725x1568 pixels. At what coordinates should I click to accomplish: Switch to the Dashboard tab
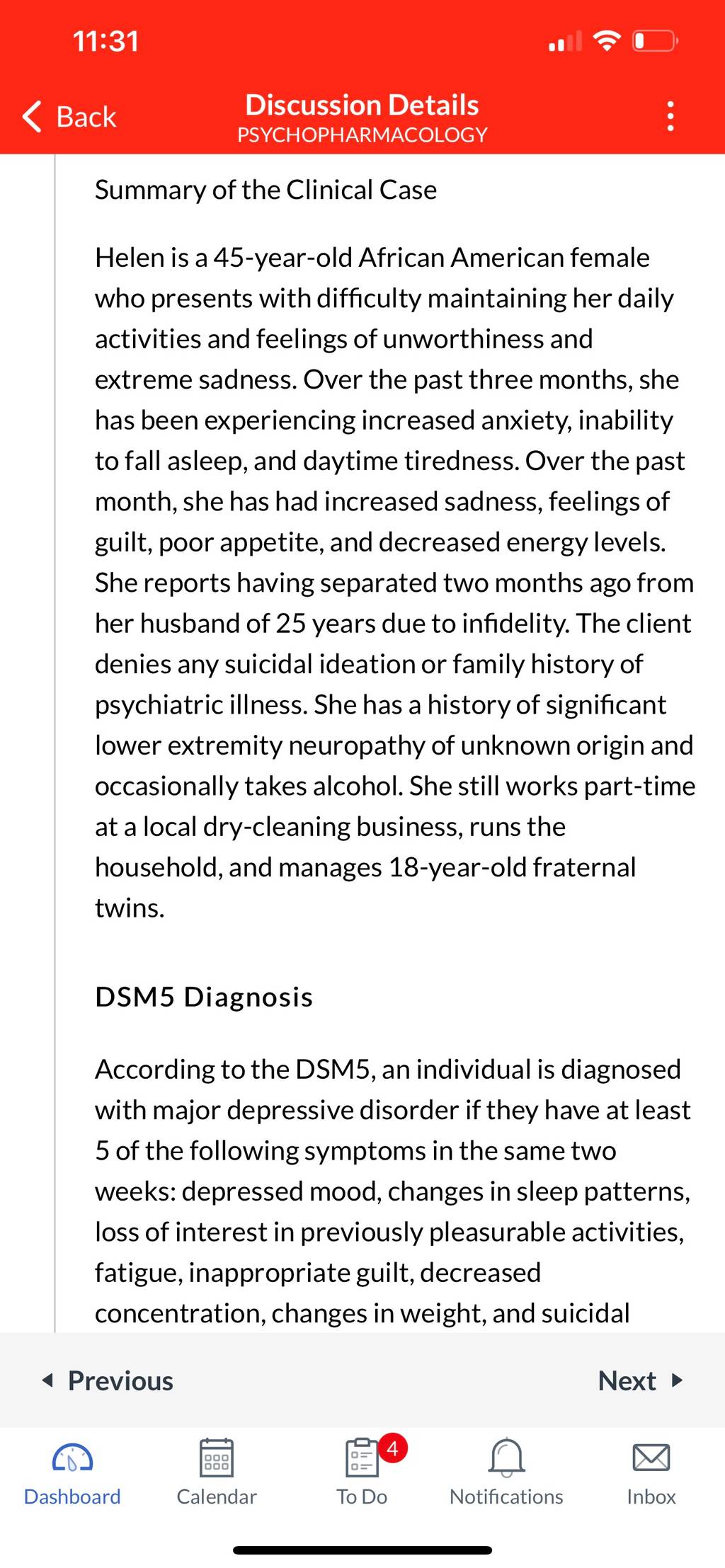[x=72, y=1472]
